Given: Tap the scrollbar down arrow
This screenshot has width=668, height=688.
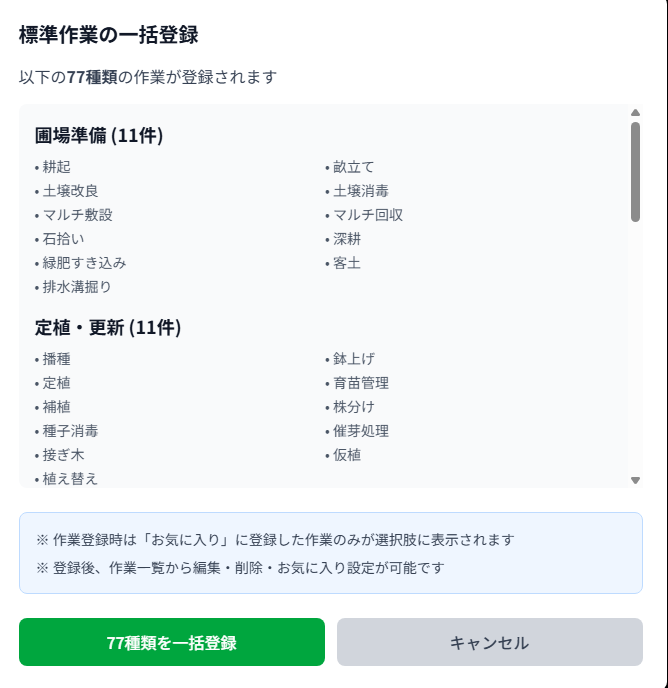Looking at the screenshot, I should pyautogui.click(x=635, y=480).
